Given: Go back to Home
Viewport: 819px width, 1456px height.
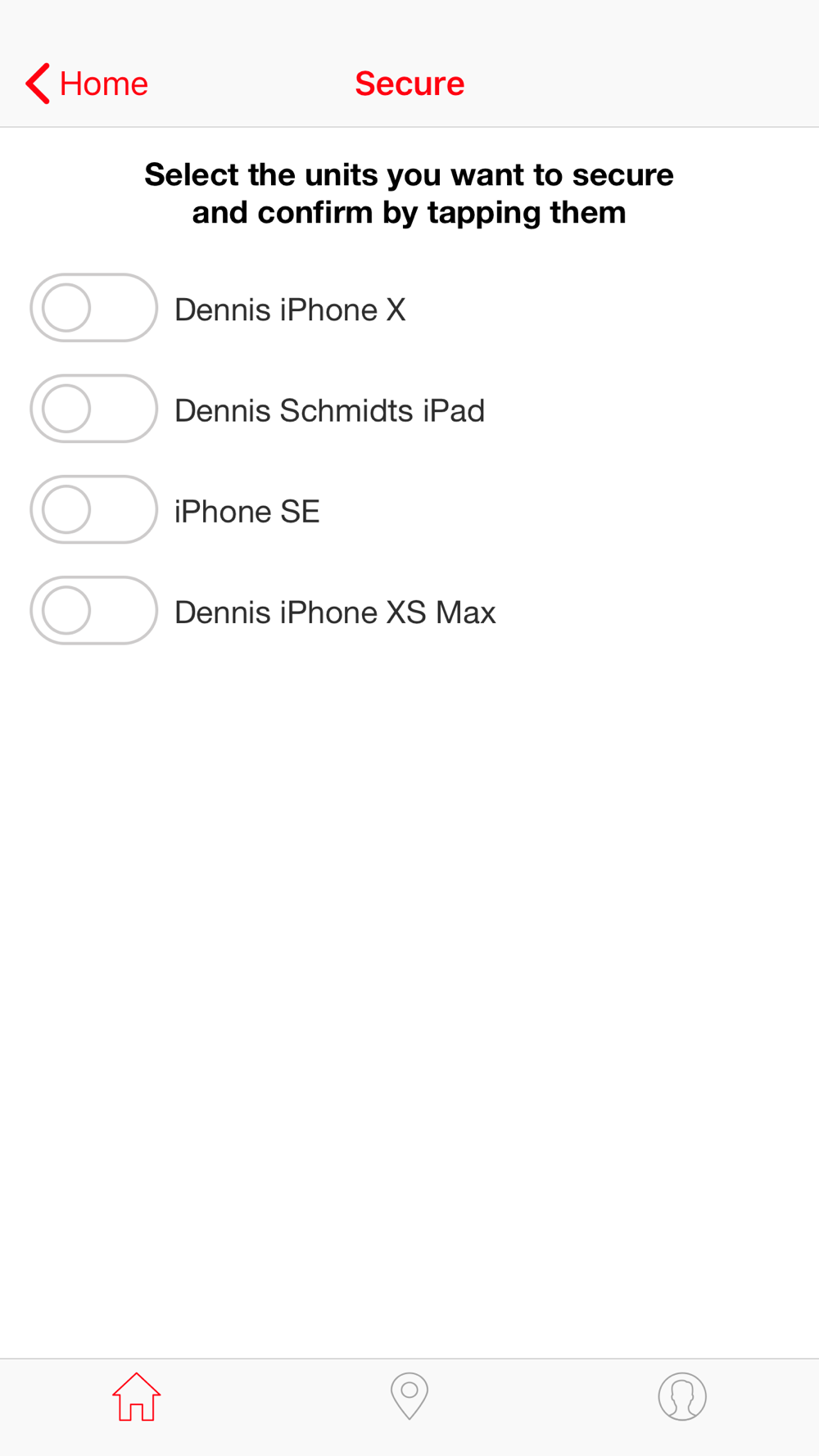Looking at the screenshot, I should click(x=87, y=84).
